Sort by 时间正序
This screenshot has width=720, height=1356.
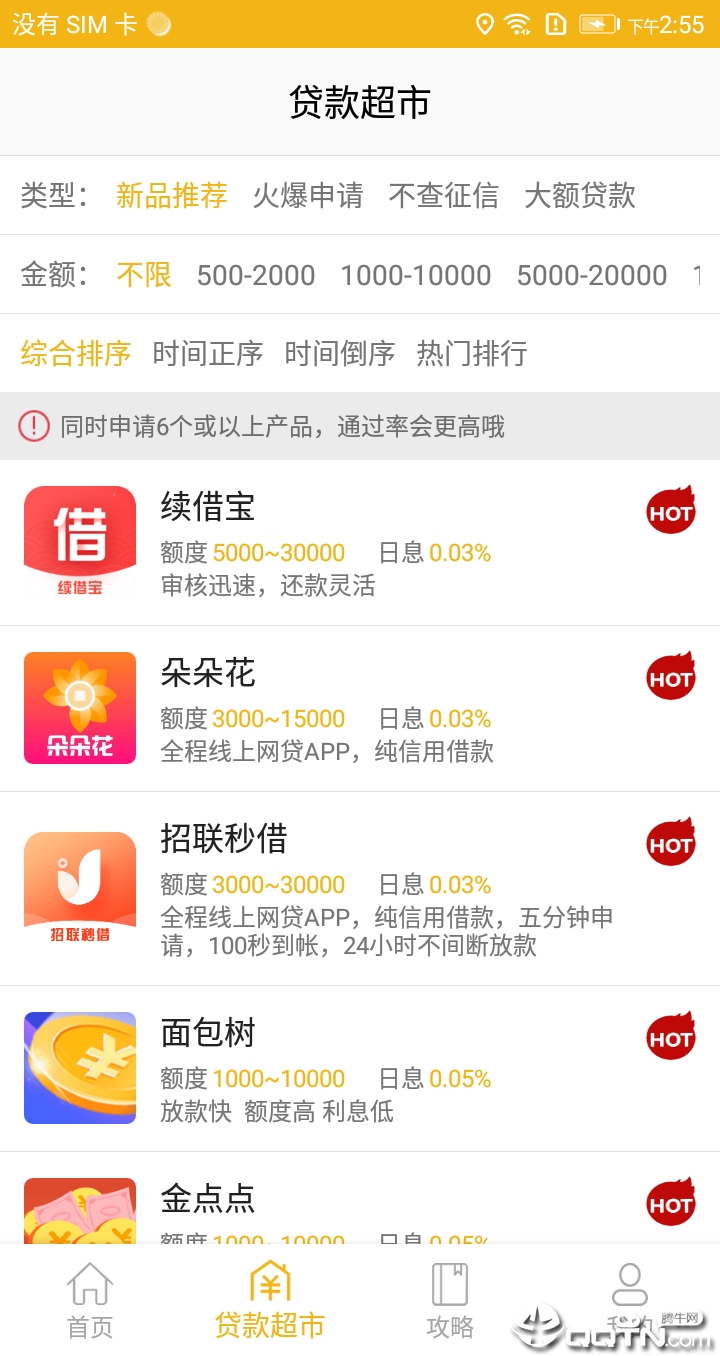pos(208,353)
